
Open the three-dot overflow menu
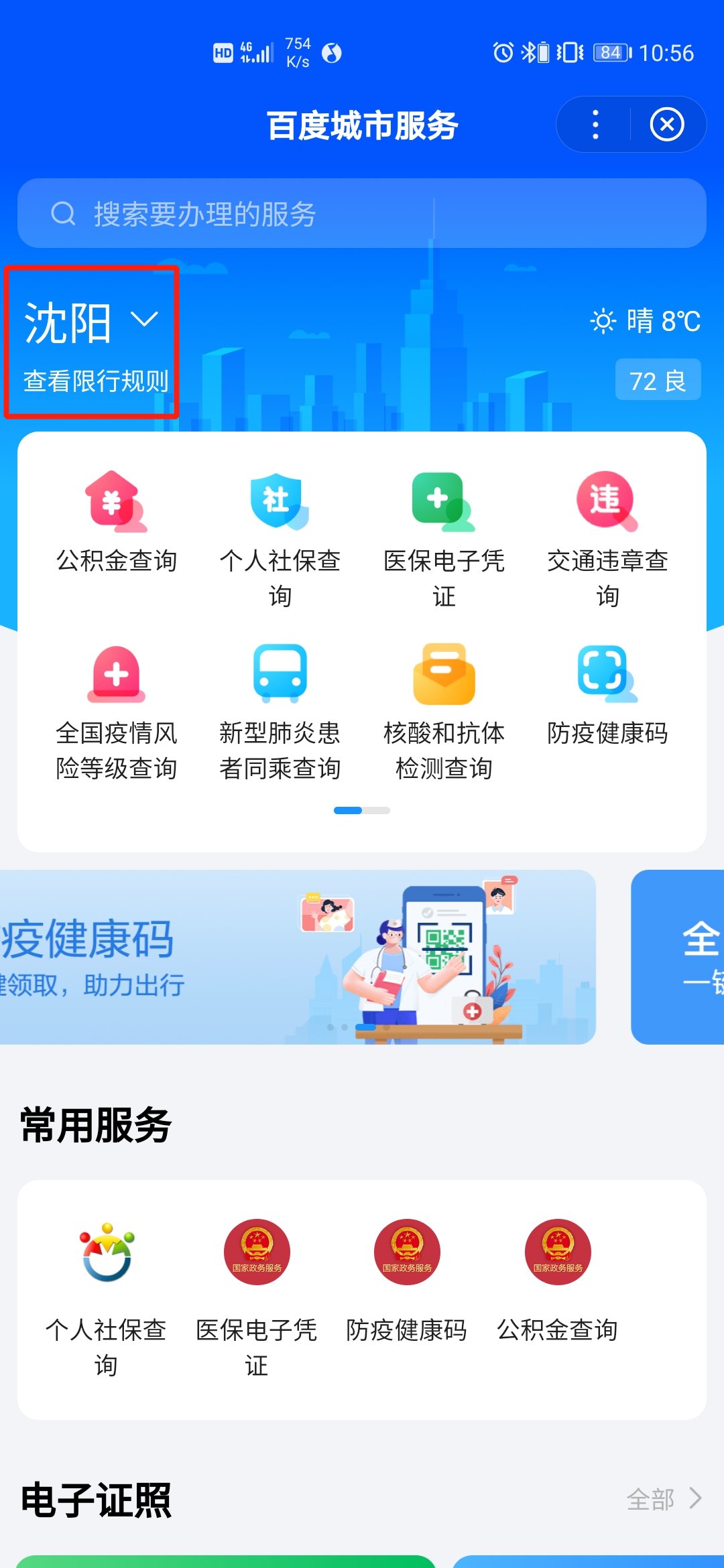click(x=595, y=125)
